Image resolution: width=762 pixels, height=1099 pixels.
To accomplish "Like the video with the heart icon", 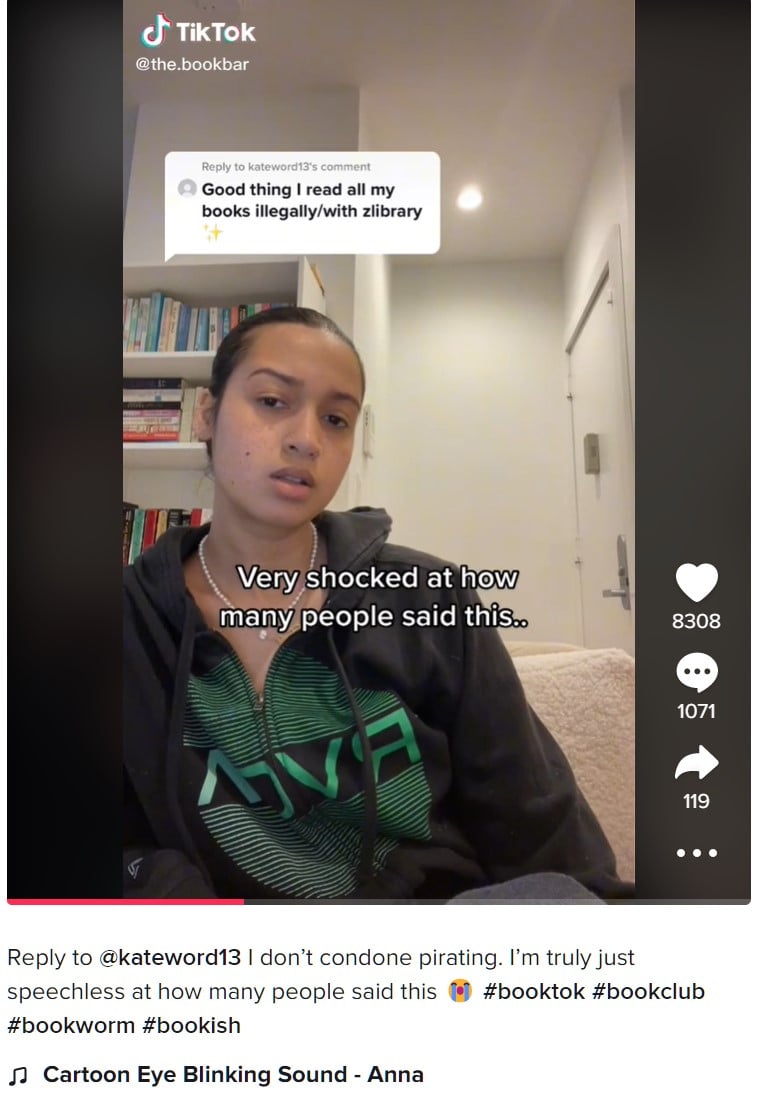I will 696,583.
